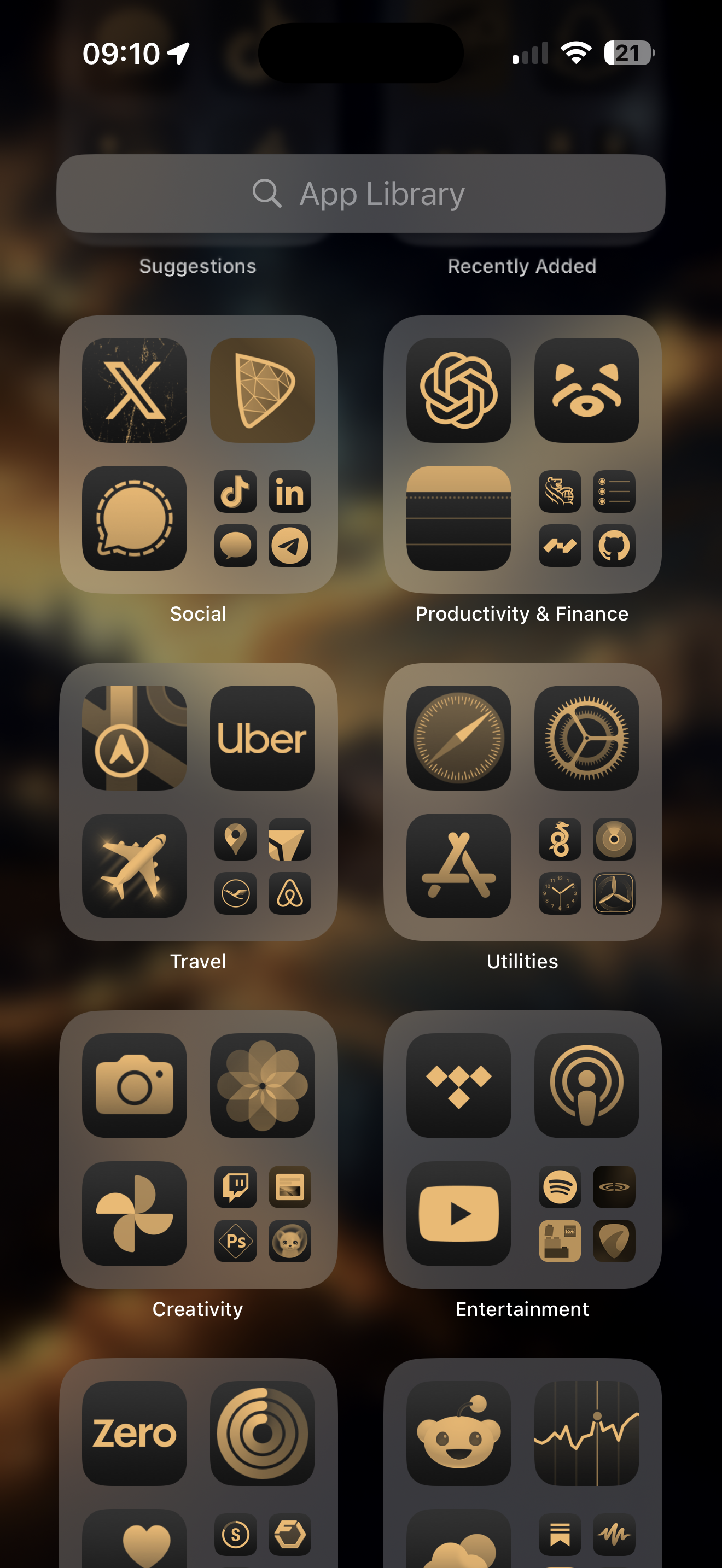Launch the red panda app icon
Image resolution: width=722 pixels, height=1568 pixels.
tap(586, 390)
